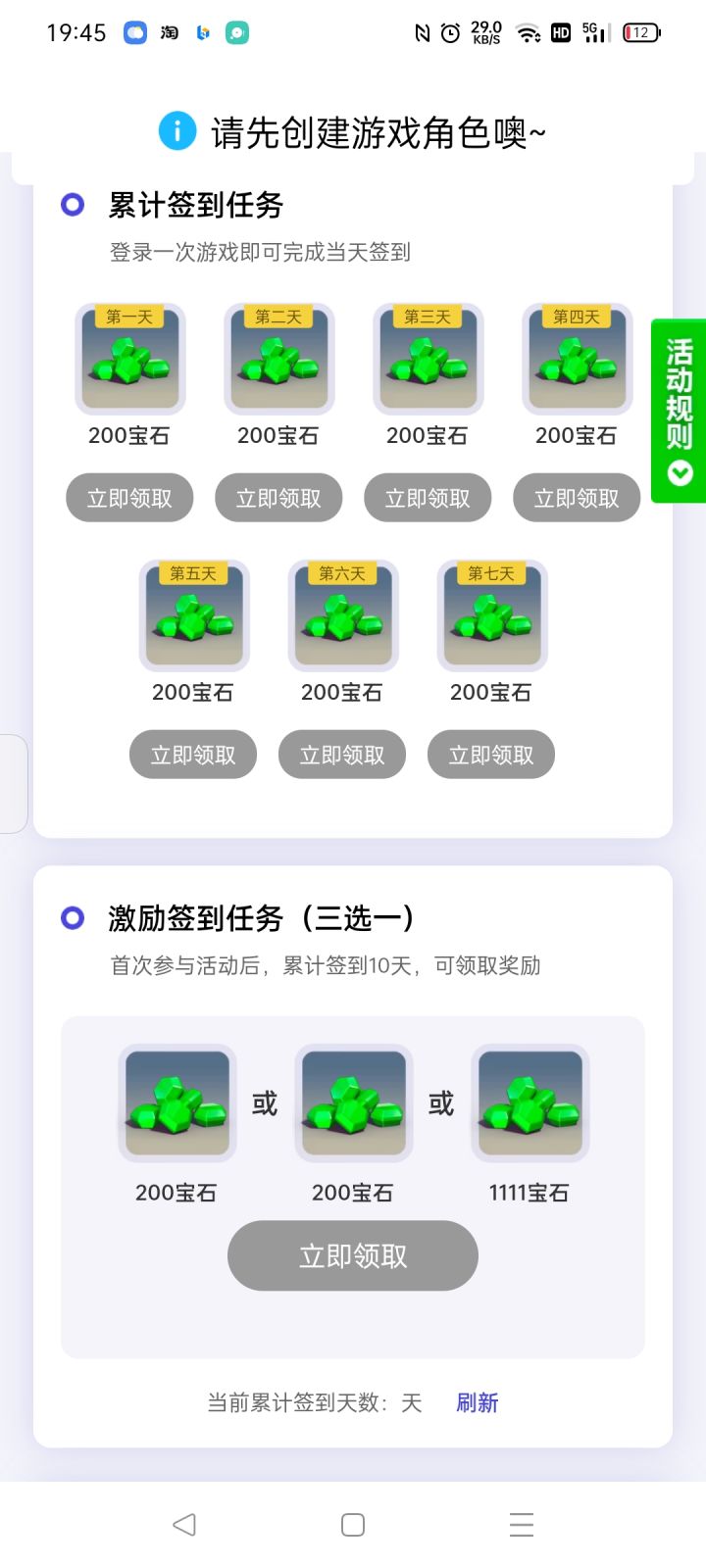
Task: Open the Taobao icon in the status bar
Action: (168, 32)
